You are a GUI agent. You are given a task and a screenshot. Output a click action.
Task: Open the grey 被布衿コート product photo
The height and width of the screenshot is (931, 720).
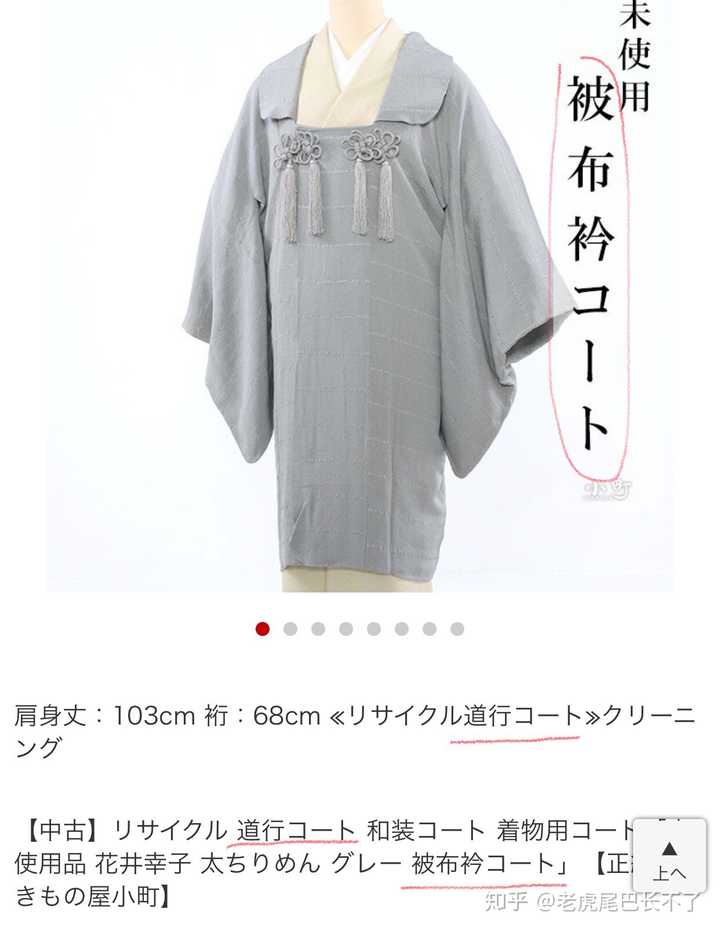[360, 300]
